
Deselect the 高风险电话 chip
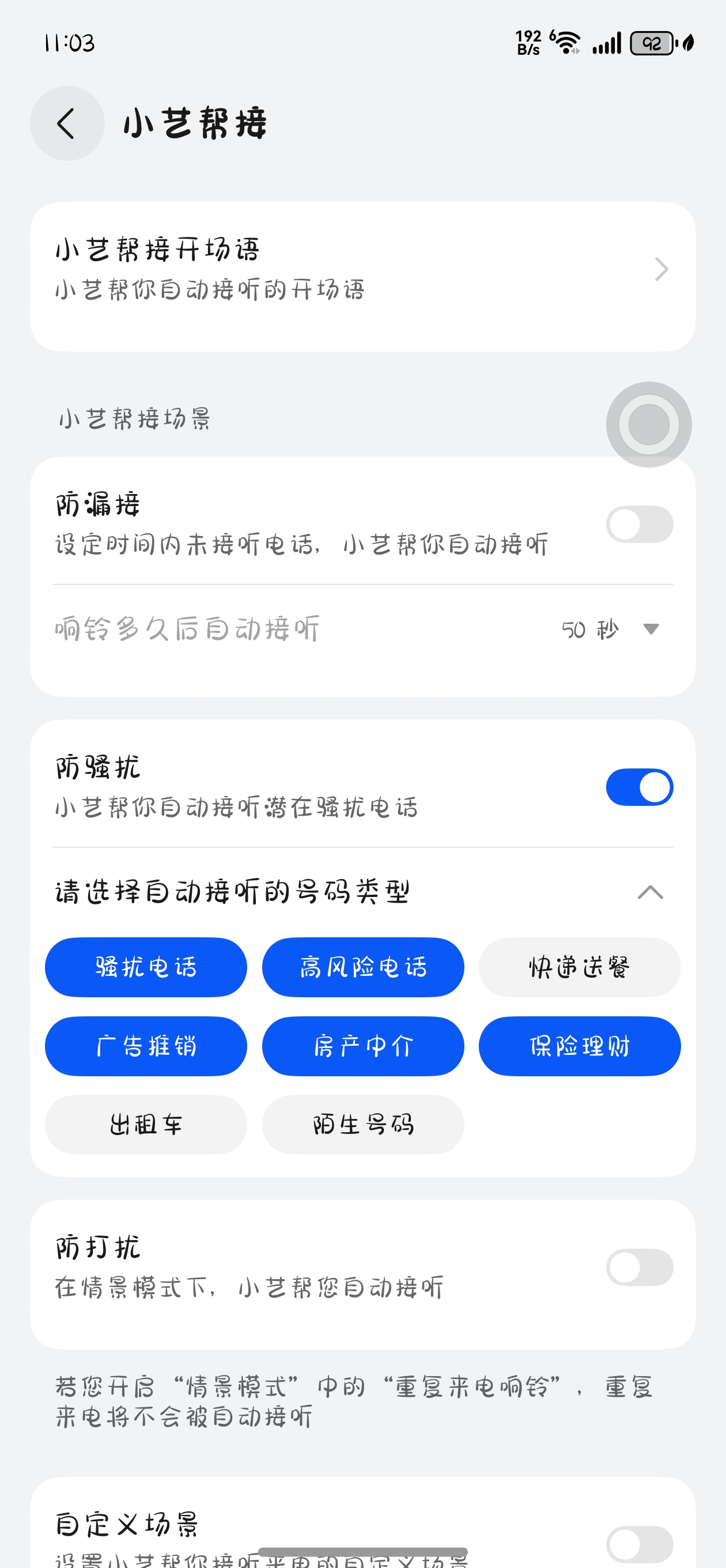pos(362,967)
